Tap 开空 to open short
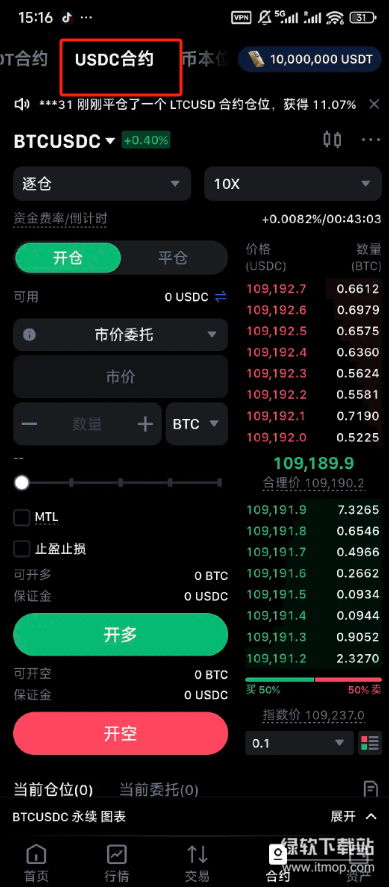Image resolution: width=389 pixels, height=887 pixels. click(120, 734)
